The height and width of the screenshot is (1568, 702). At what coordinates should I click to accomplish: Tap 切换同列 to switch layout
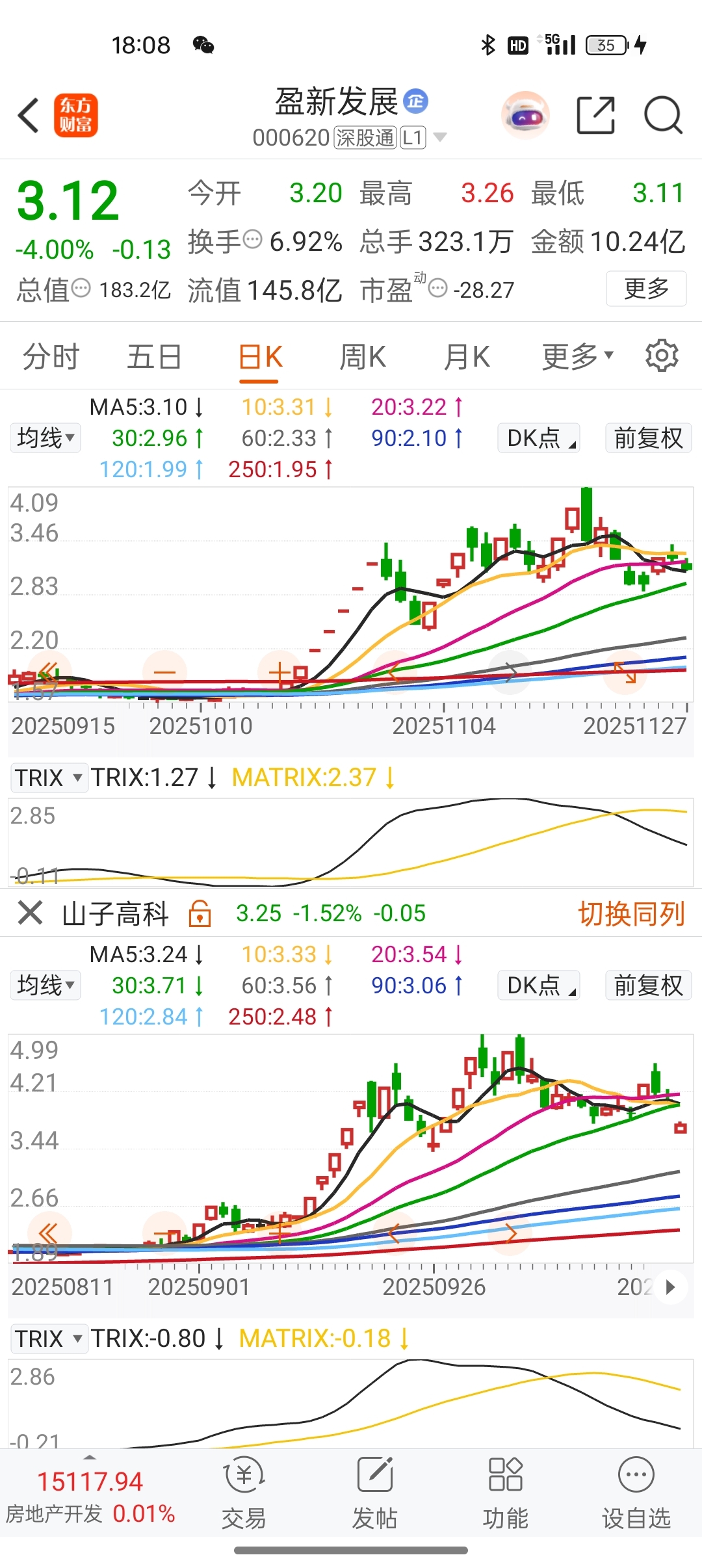pos(631,913)
